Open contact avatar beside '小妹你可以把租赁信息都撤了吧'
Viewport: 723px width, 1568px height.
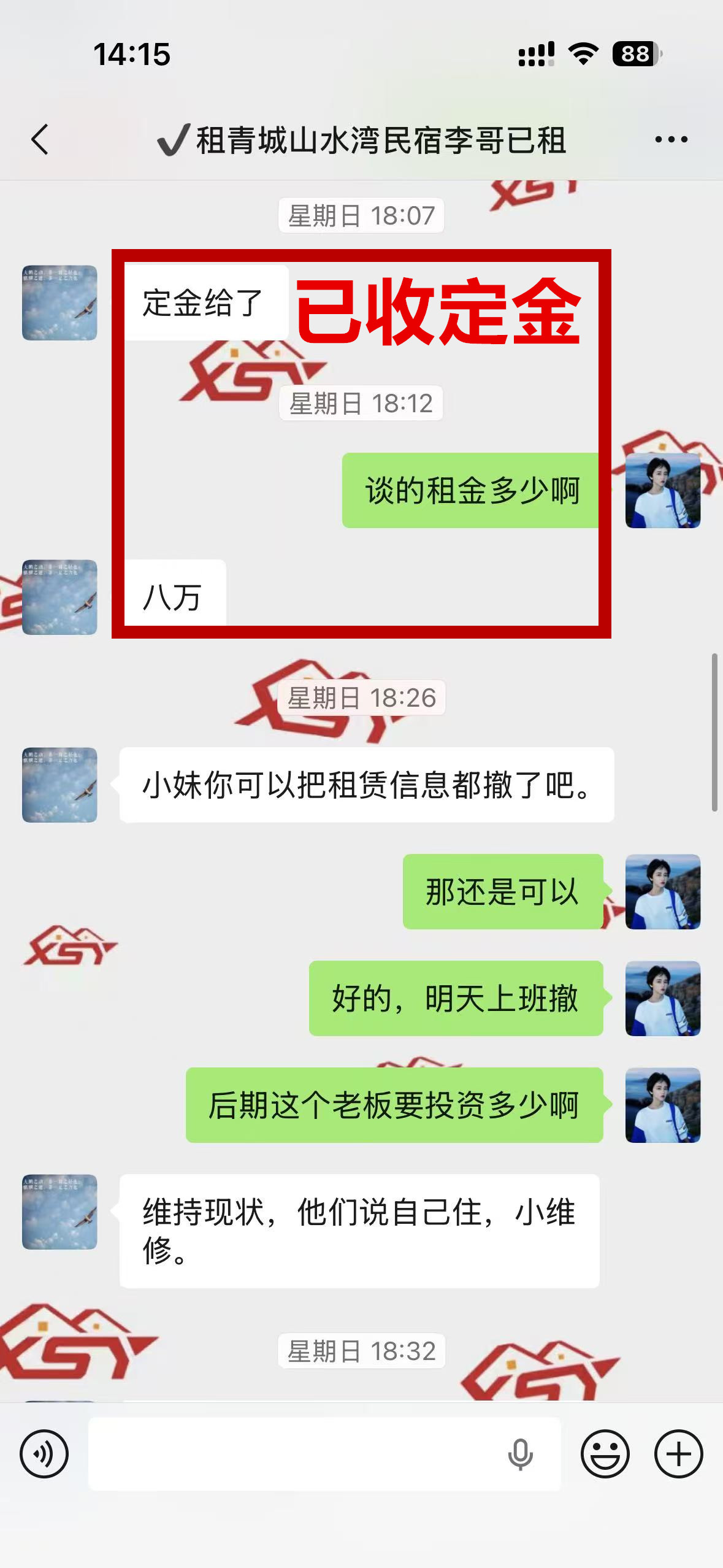click(59, 785)
